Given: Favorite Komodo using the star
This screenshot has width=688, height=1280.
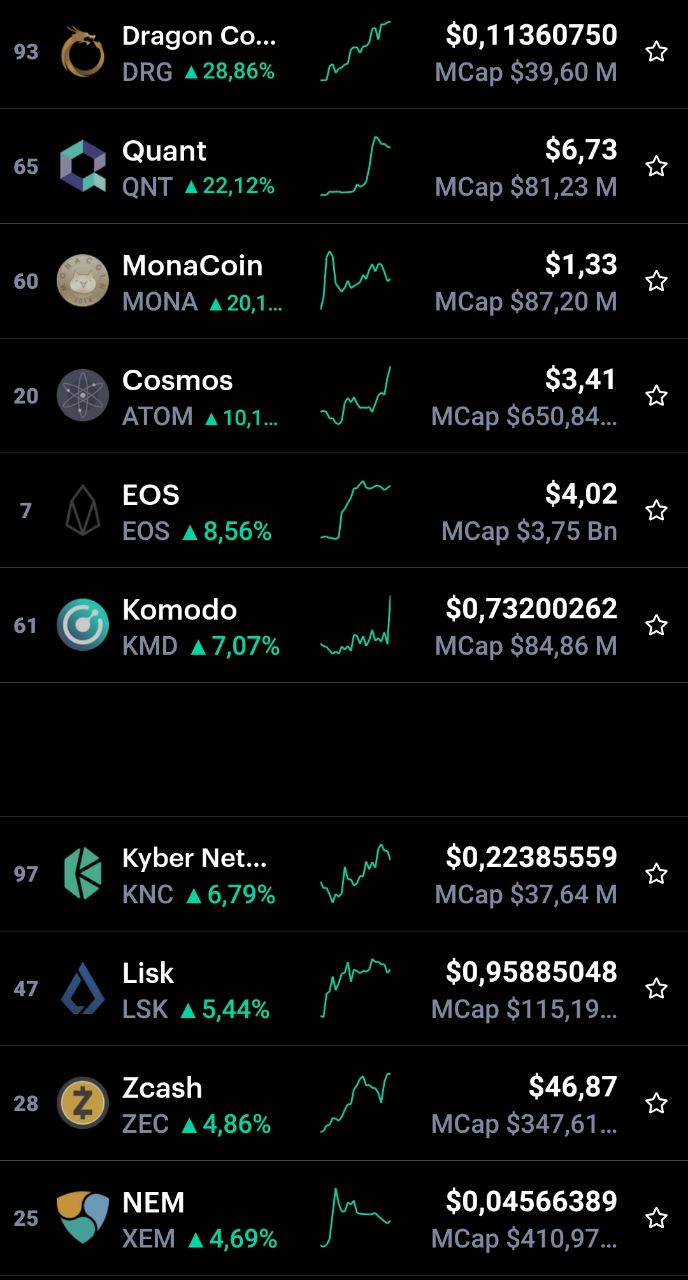Looking at the screenshot, I should point(656,626).
